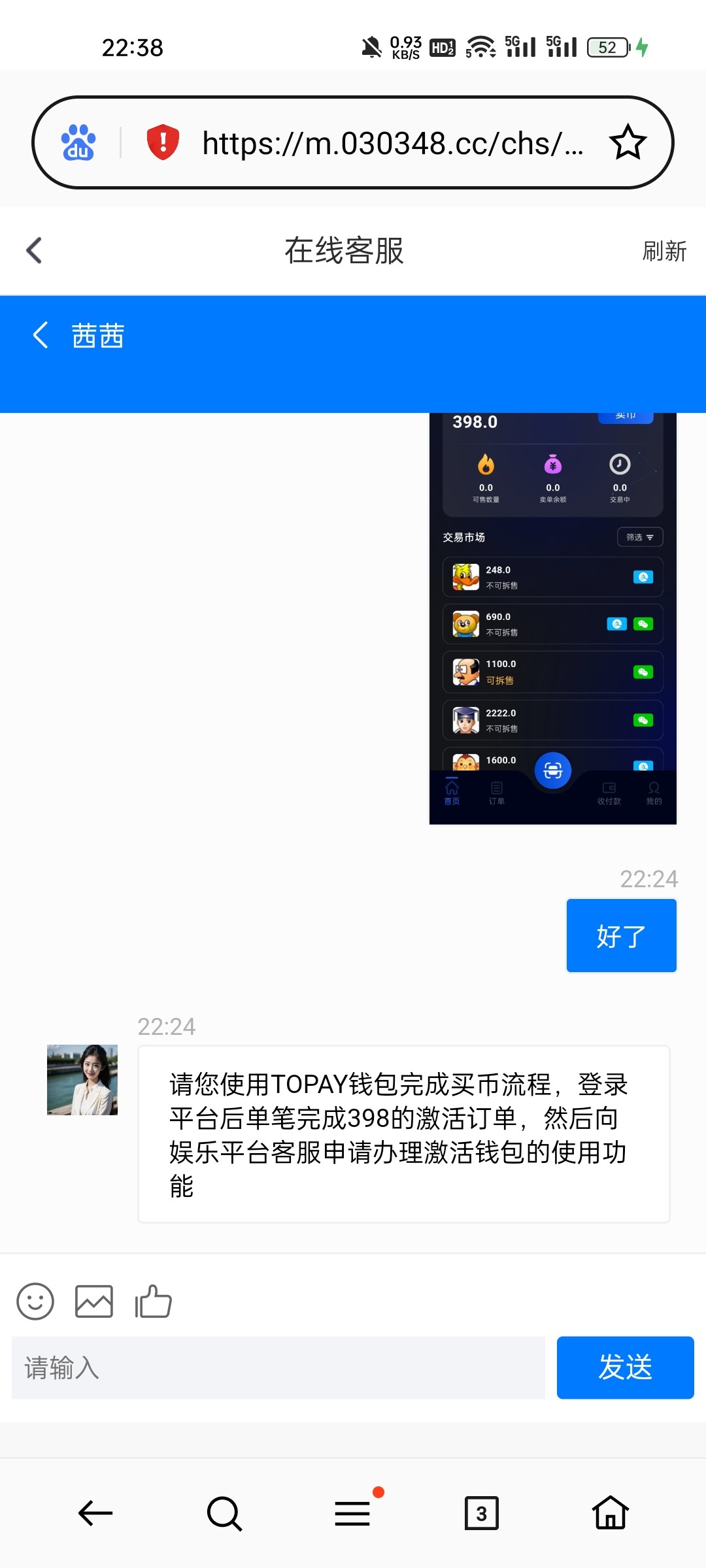Tap the thumbs-up rating icon
The height and width of the screenshot is (1568, 706).
pyautogui.click(x=153, y=1301)
